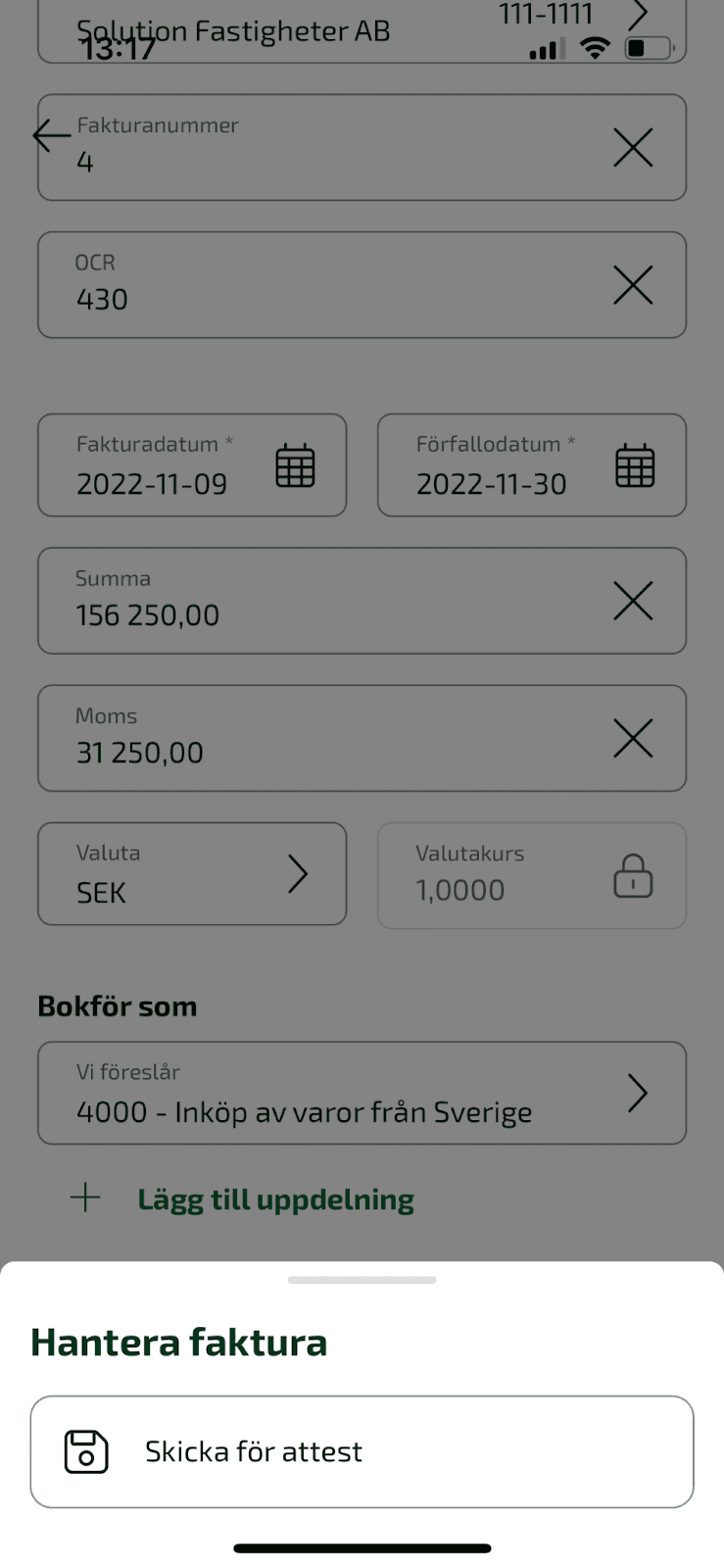Tap the sheet's drag handle
The width and height of the screenshot is (724, 1568).
[362, 1280]
